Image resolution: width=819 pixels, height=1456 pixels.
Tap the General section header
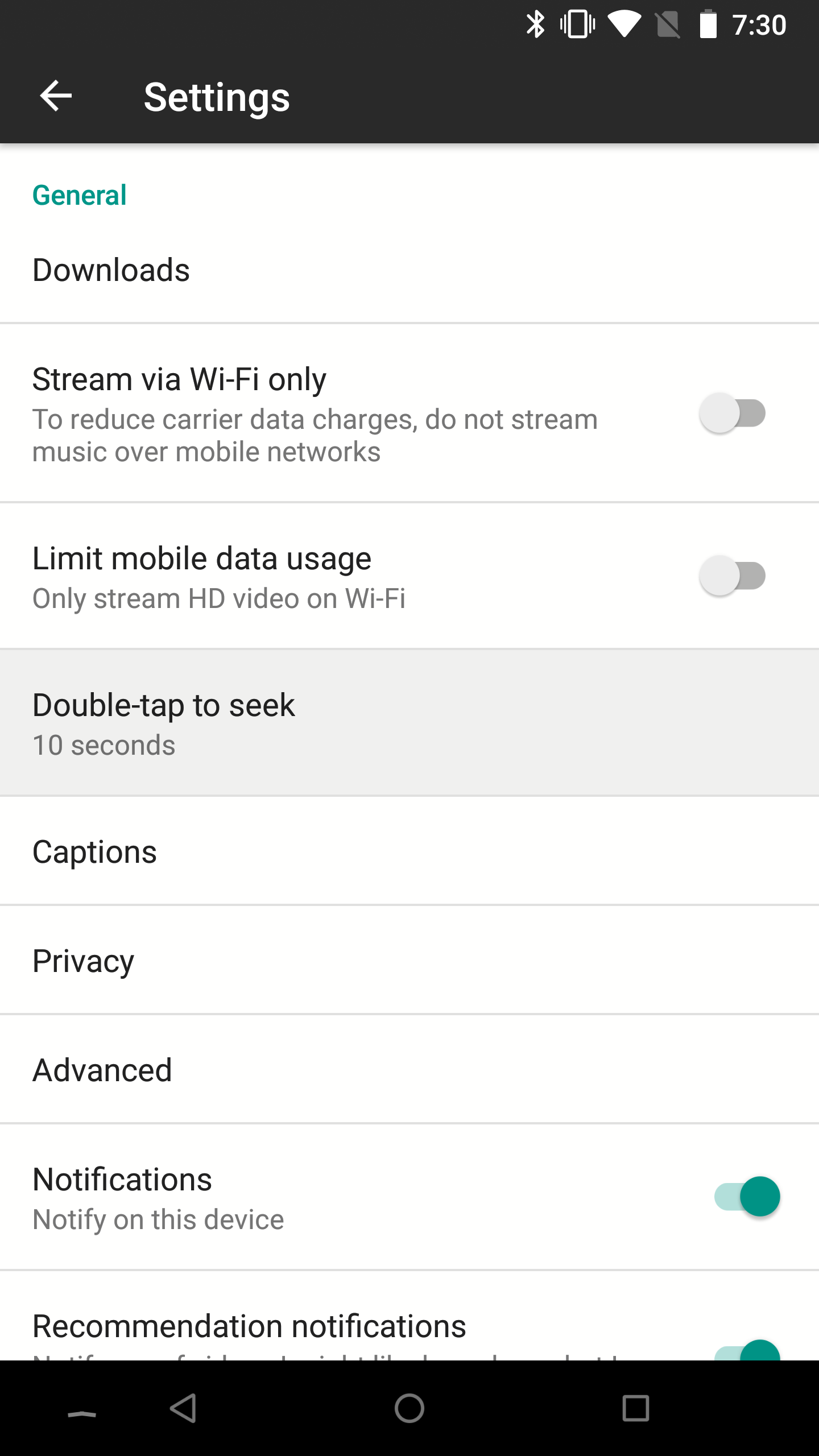[79, 194]
